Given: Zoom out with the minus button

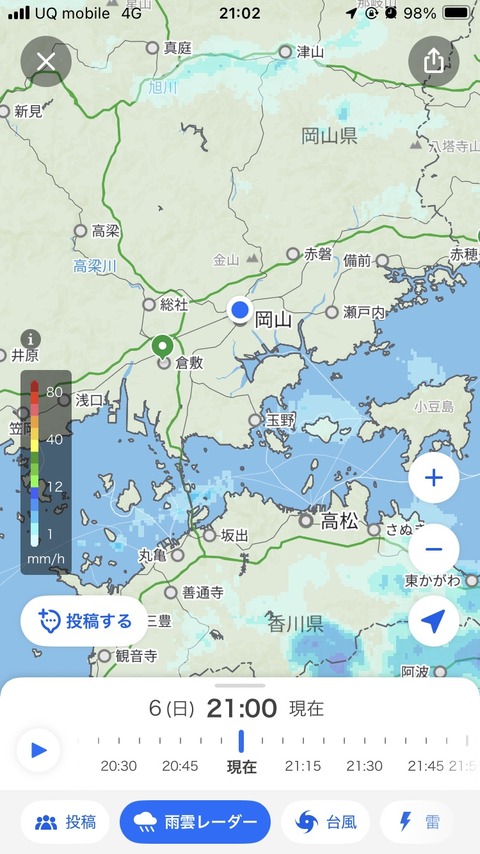Looking at the screenshot, I should (434, 549).
